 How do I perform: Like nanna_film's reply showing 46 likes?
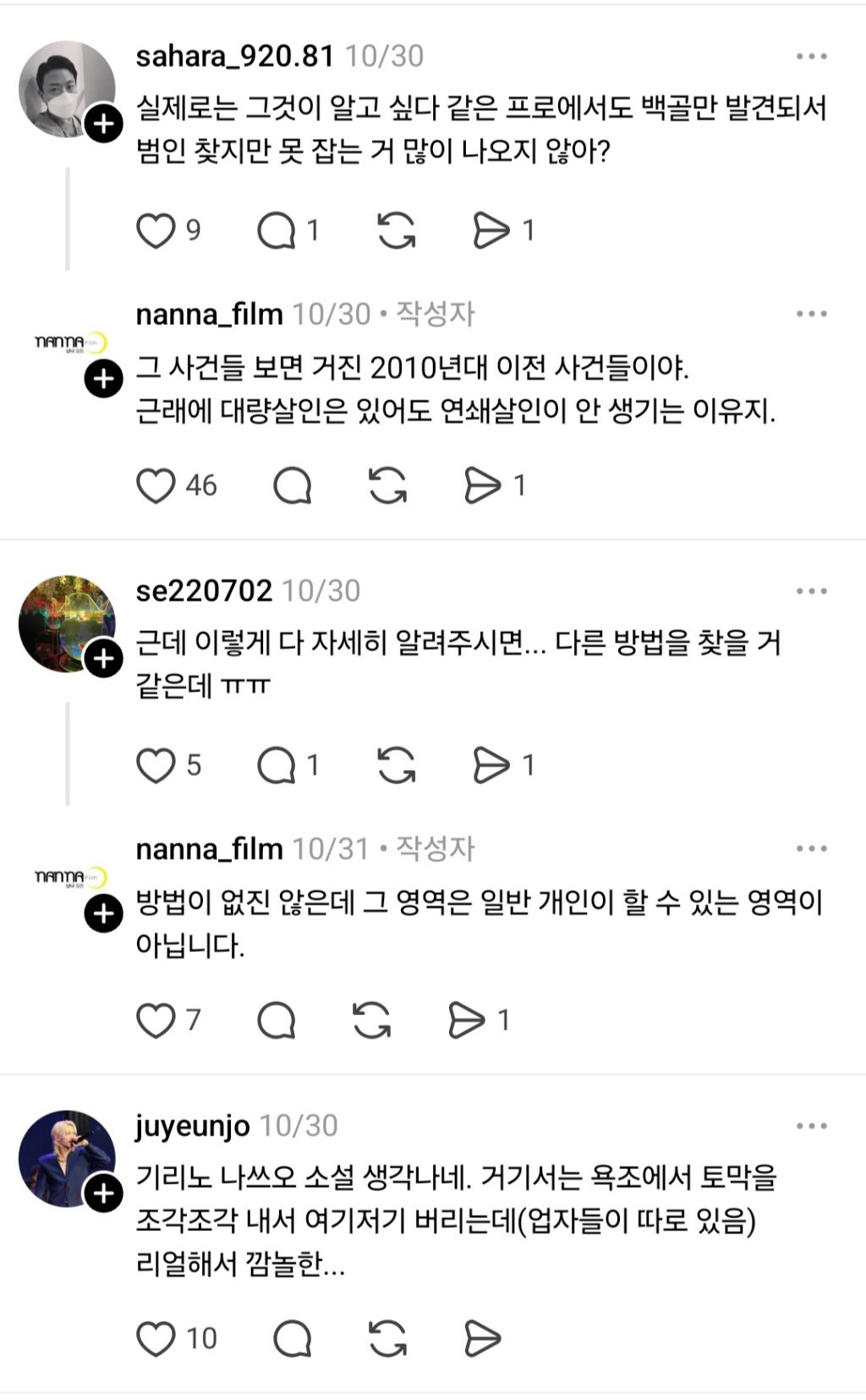pyautogui.click(x=156, y=484)
